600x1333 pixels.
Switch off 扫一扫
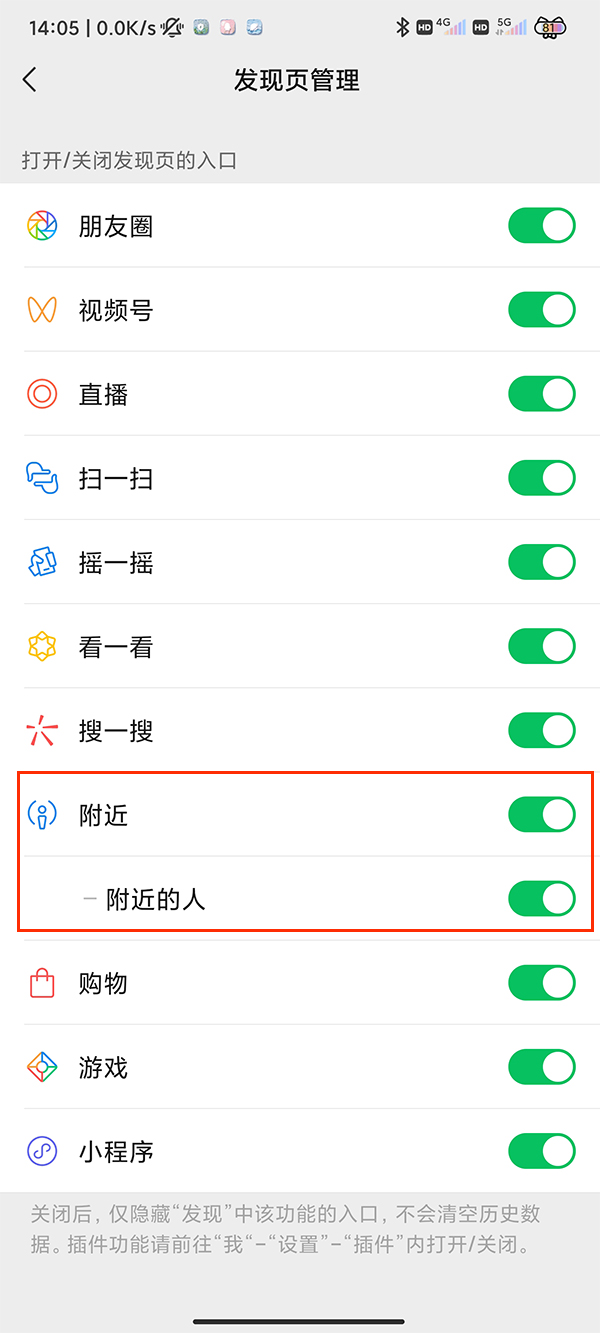pyautogui.click(x=542, y=478)
